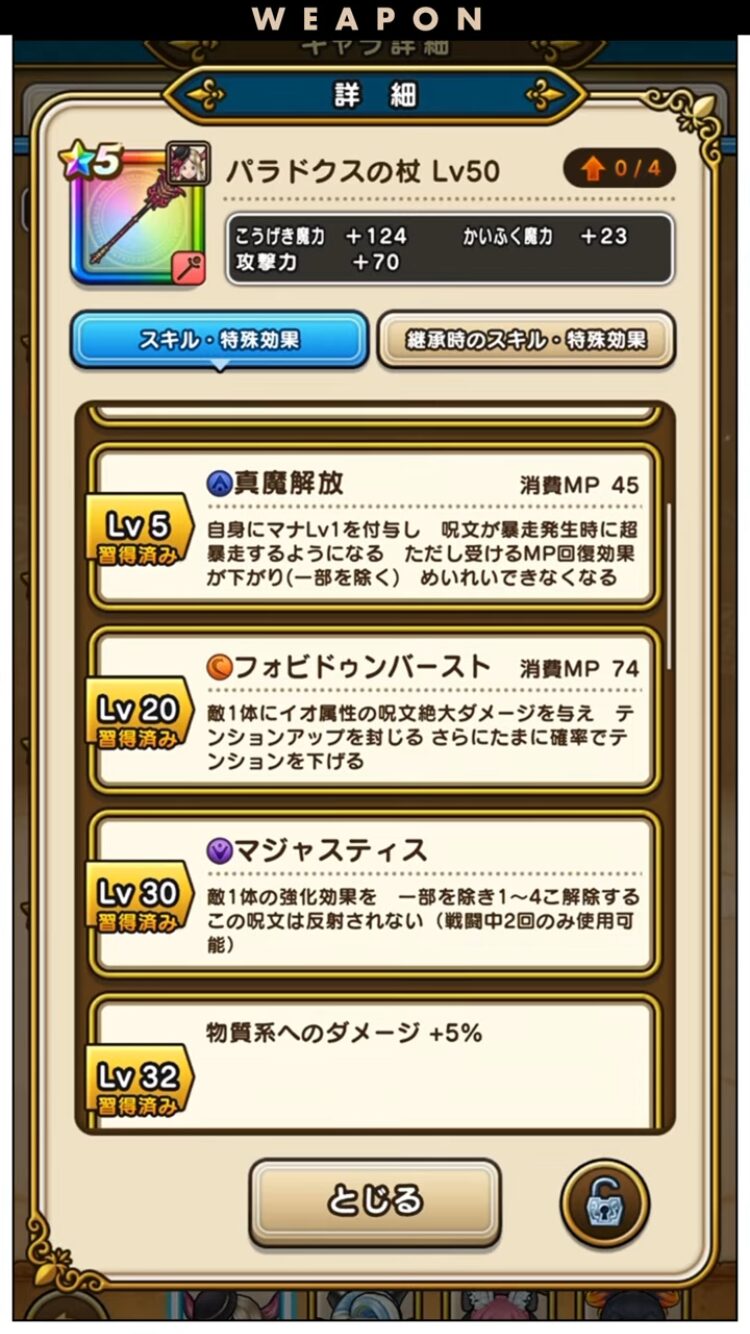Close the details dialog with とじる
This screenshot has width=750, height=1334.
[x=375, y=1201]
